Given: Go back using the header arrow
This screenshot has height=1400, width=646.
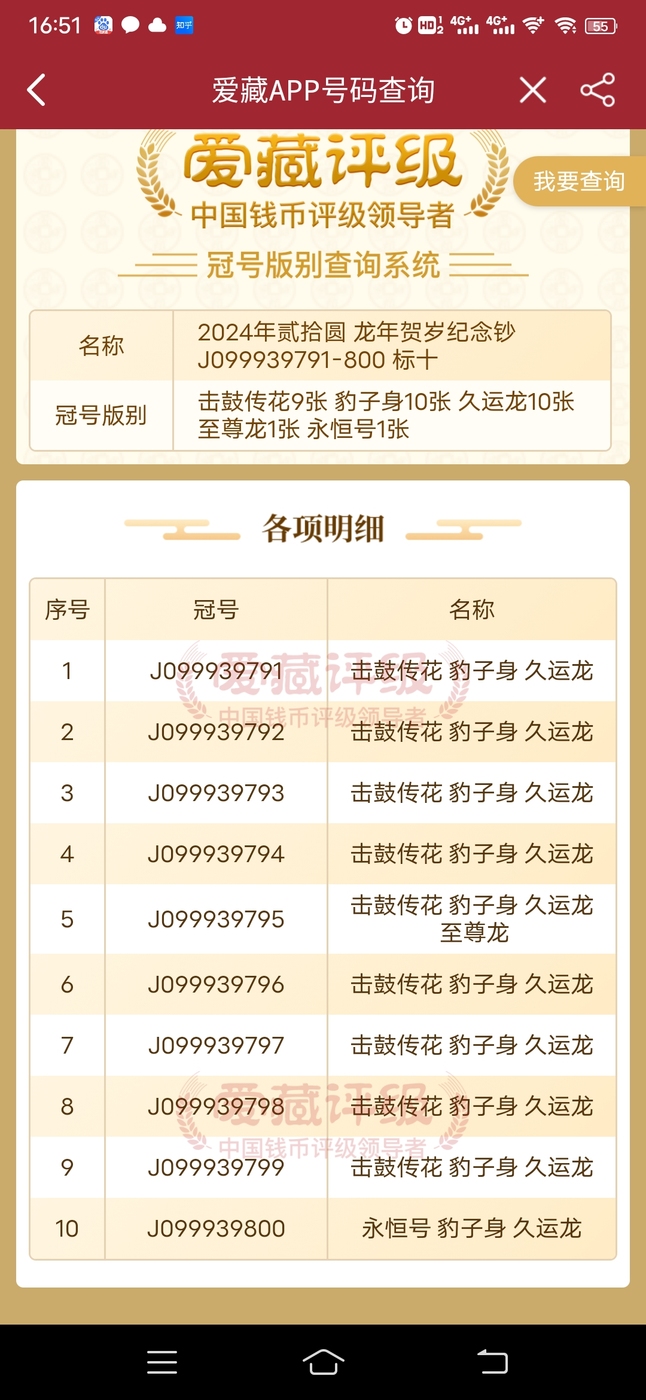Looking at the screenshot, I should (x=37, y=90).
